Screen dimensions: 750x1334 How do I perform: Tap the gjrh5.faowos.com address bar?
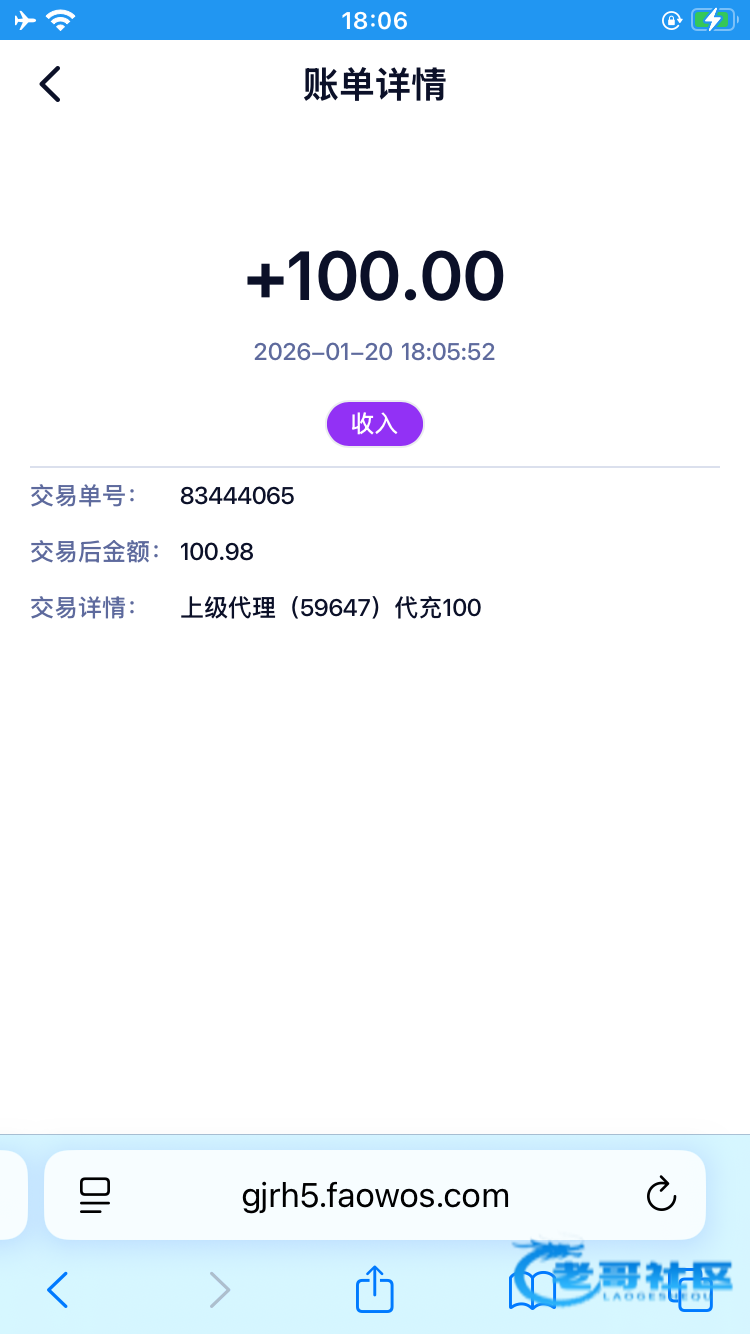[375, 1195]
